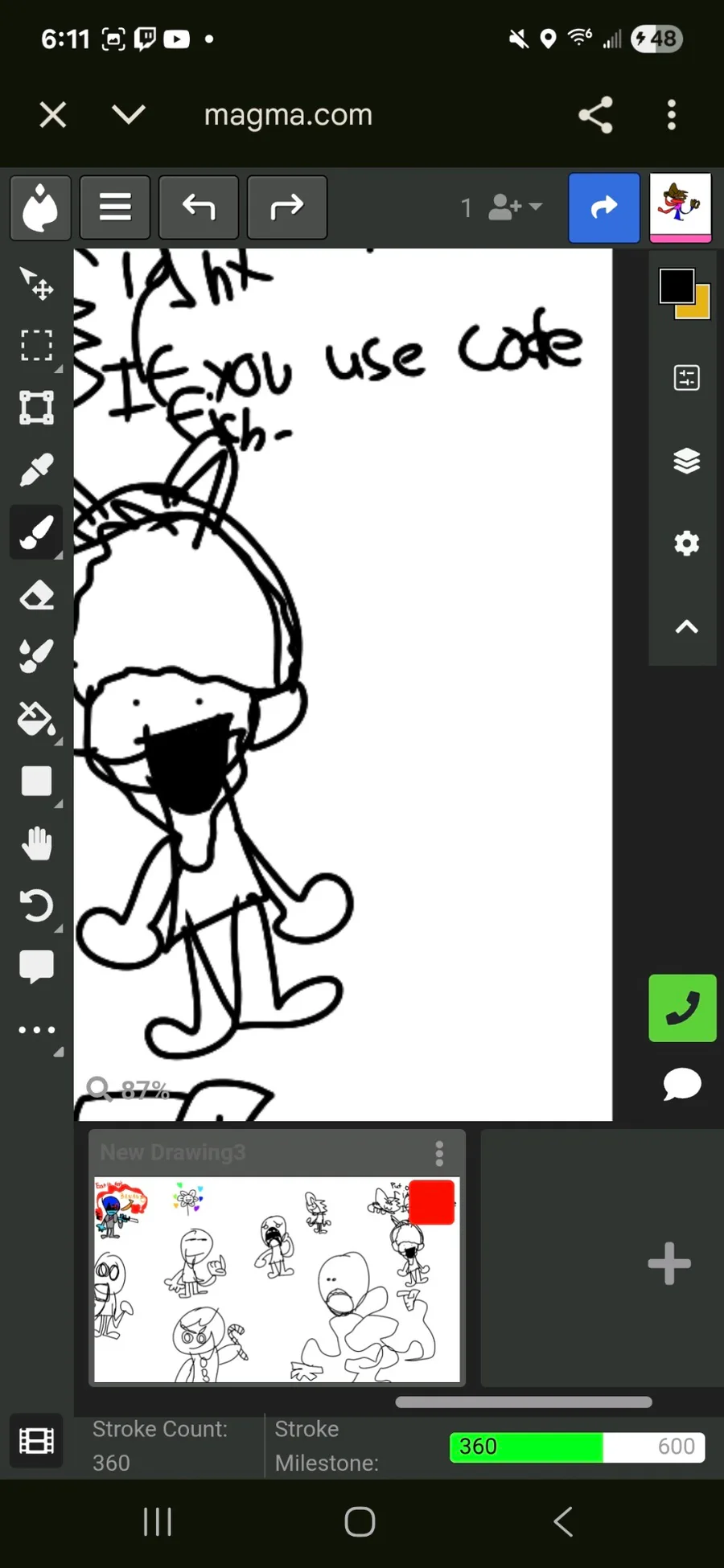The image size is (724, 1568).
Task: Share the magma.com page
Action: pyautogui.click(x=595, y=115)
